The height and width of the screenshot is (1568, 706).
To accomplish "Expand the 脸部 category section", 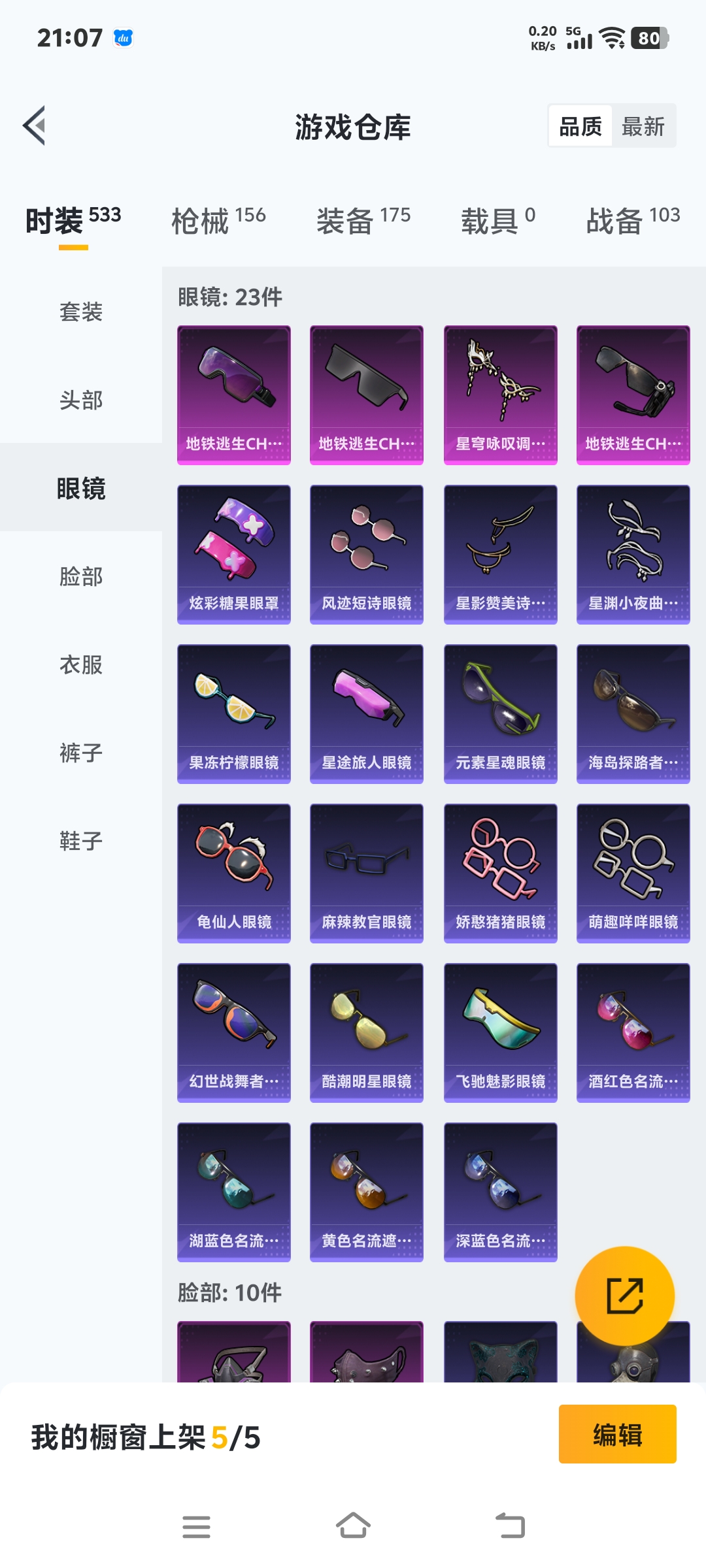I will 80,578.
